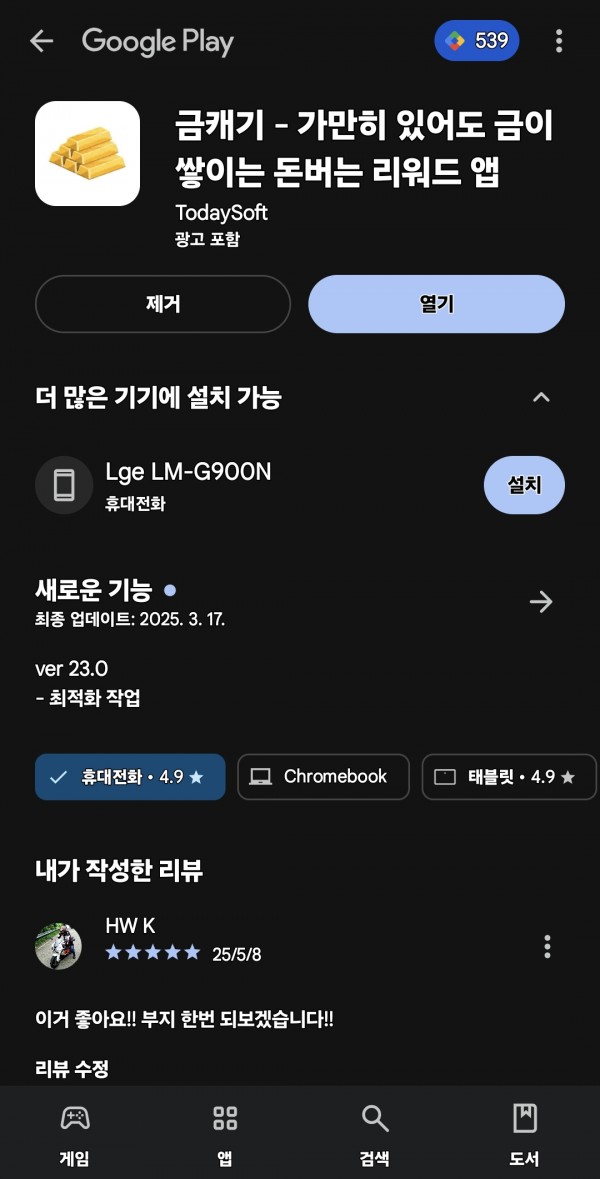
Task: Switch to the 검색 tab
Action: (x=374, y=1135)
